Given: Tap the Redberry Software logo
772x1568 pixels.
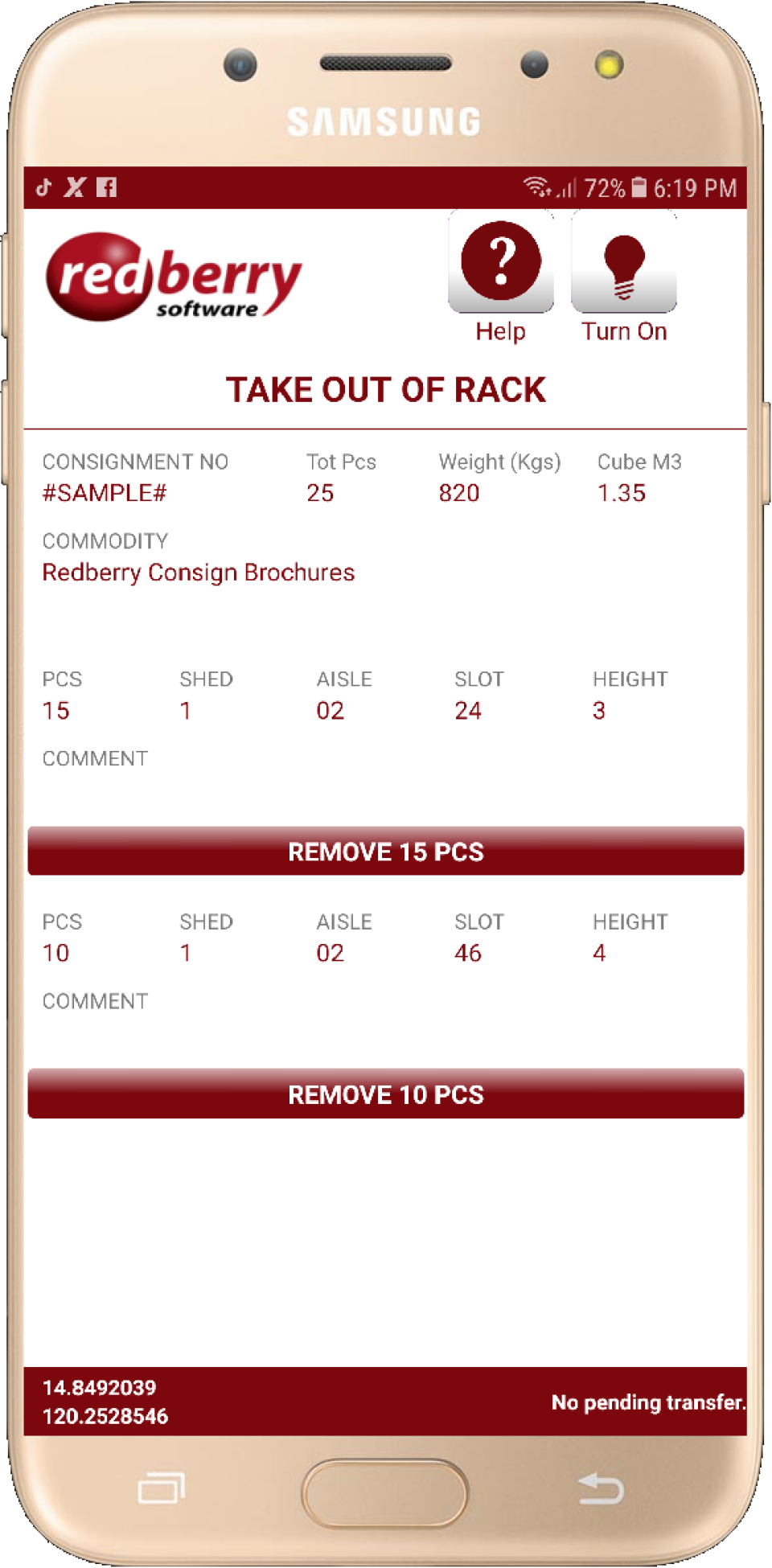Looking at the screenshot, I should 173,277.
